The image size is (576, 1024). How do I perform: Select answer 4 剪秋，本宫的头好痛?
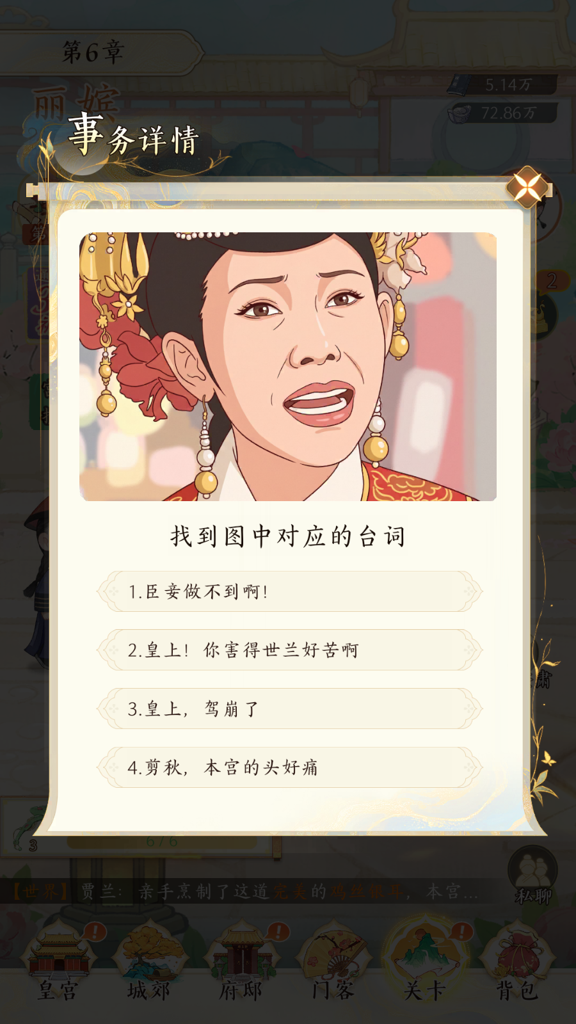[289, 767]
